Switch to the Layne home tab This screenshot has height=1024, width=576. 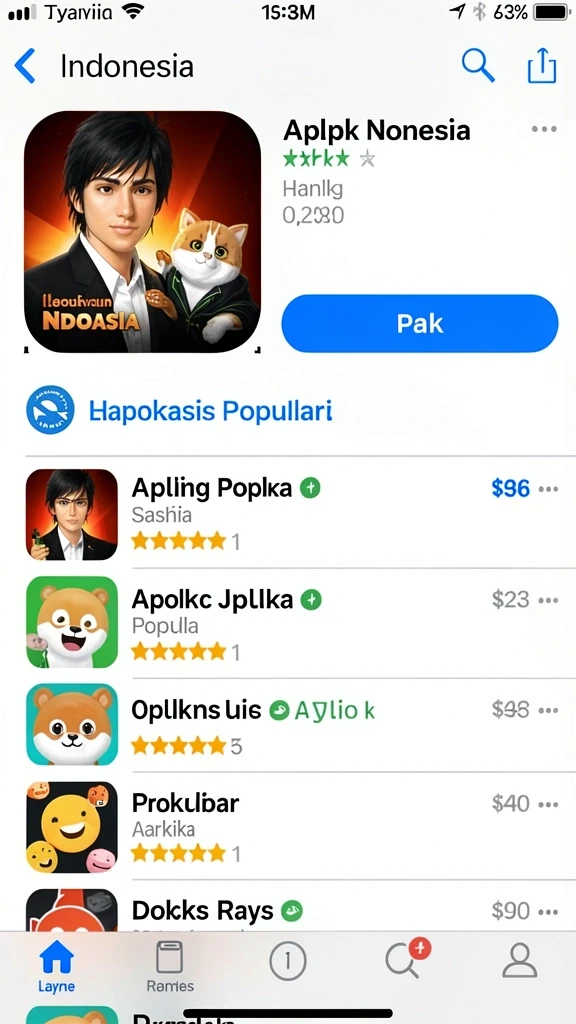(57, 968)
